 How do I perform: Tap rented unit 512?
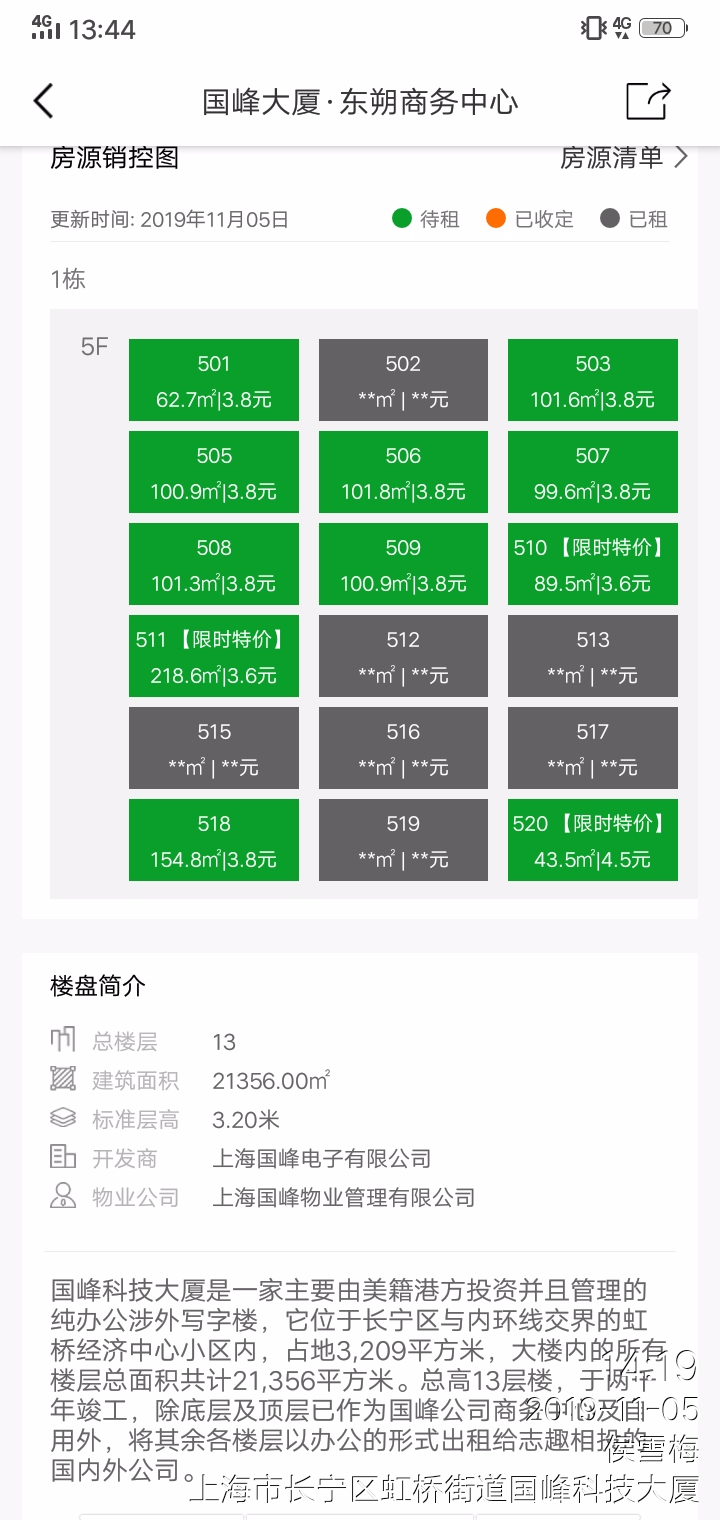coord(403,656)
